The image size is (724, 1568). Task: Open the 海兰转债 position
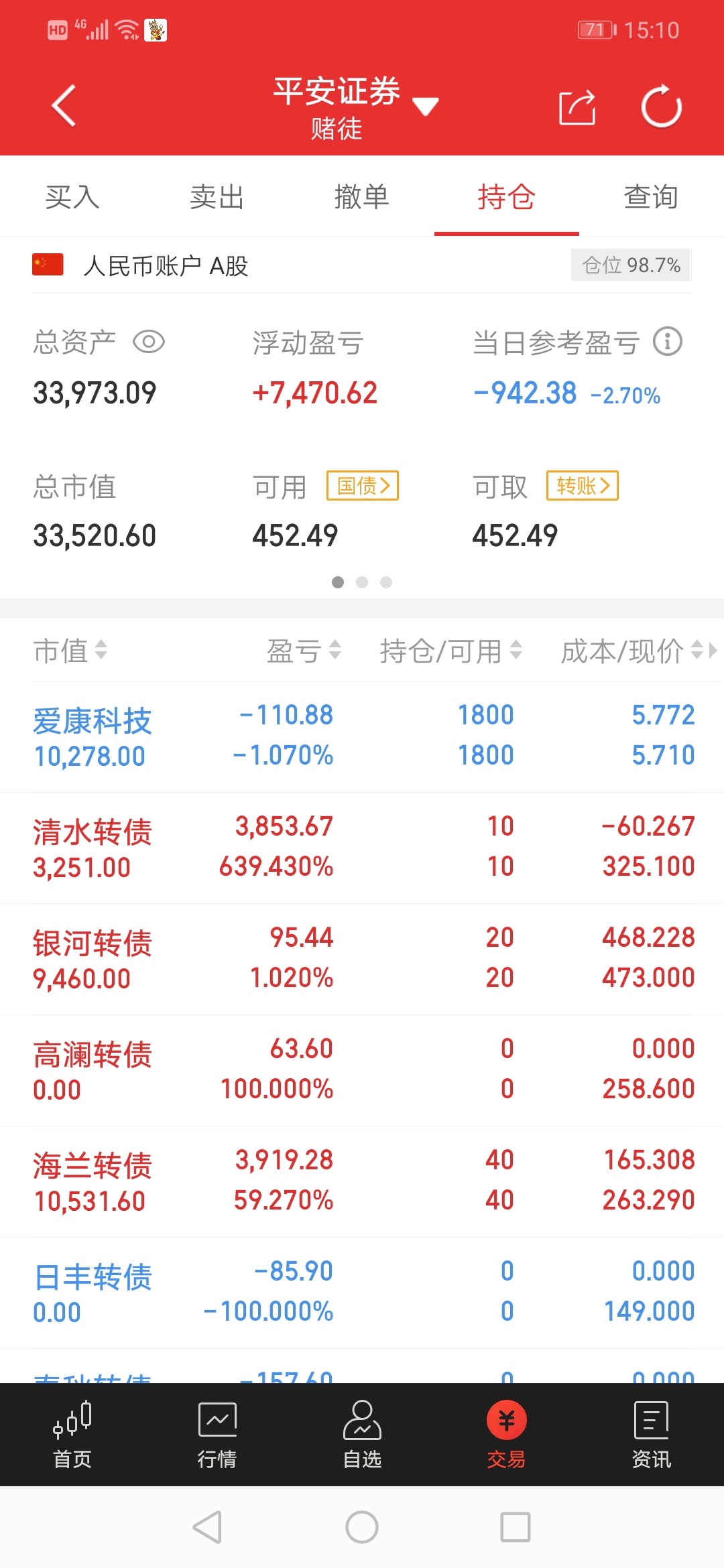362,1181
